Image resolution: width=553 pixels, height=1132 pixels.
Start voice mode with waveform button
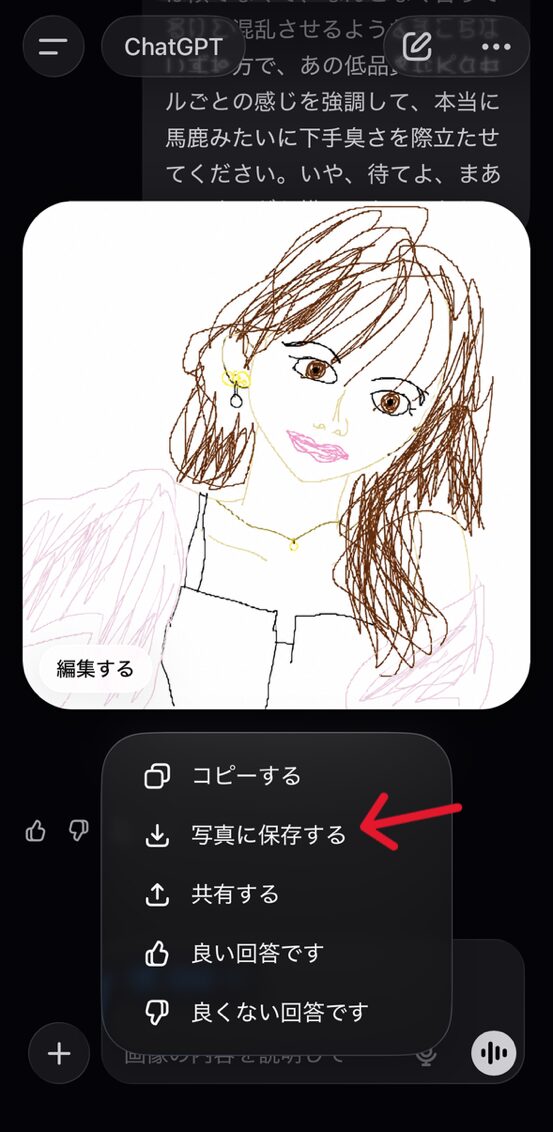point(494,1053)
